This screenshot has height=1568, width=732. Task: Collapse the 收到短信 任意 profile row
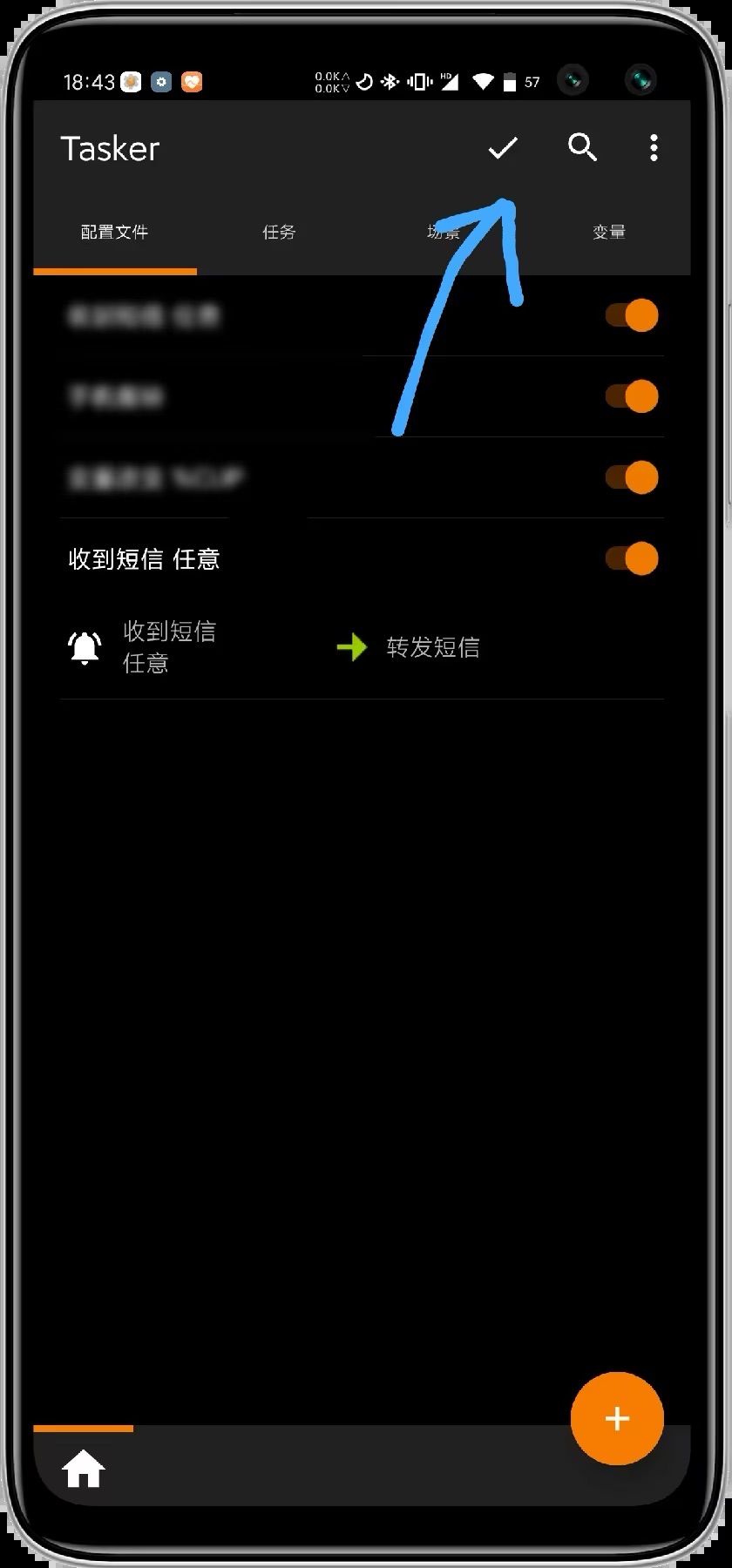click(145, 558)
